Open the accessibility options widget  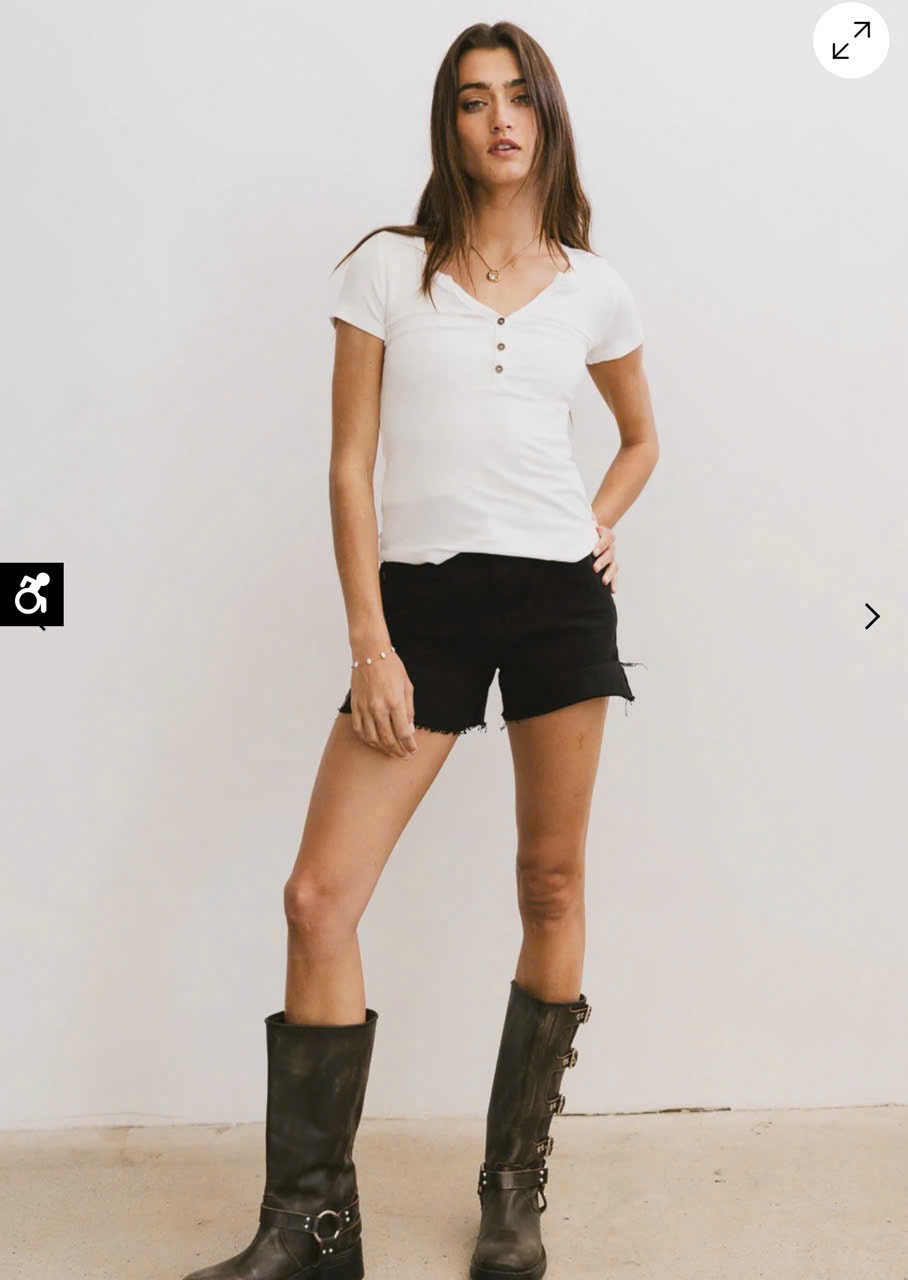click(x=32, y=594)
